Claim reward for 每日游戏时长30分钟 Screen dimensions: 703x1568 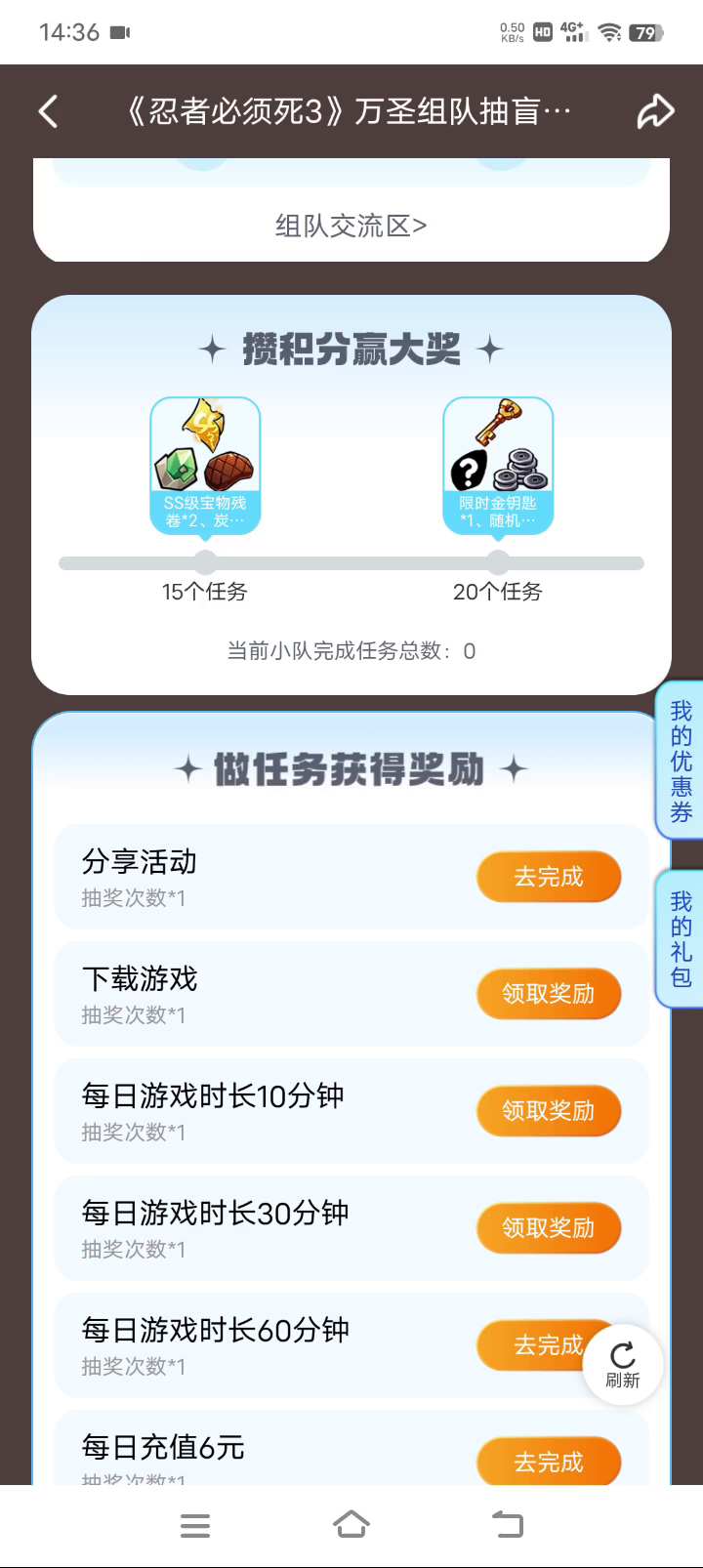[x=548, y=1228]
